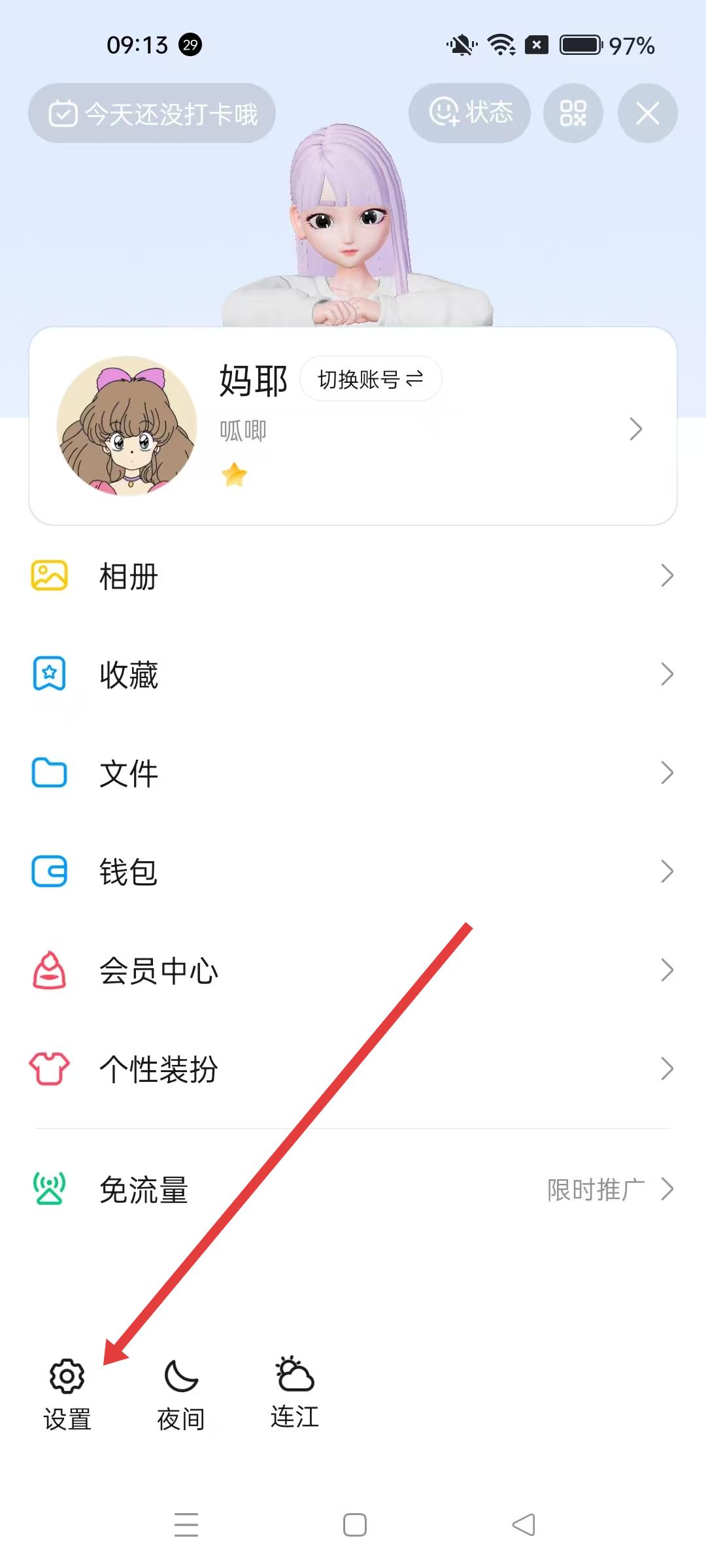Toggle 夜间 night mode
The width and height of the screenshot is (706, 1568).
coord(181,1392)
